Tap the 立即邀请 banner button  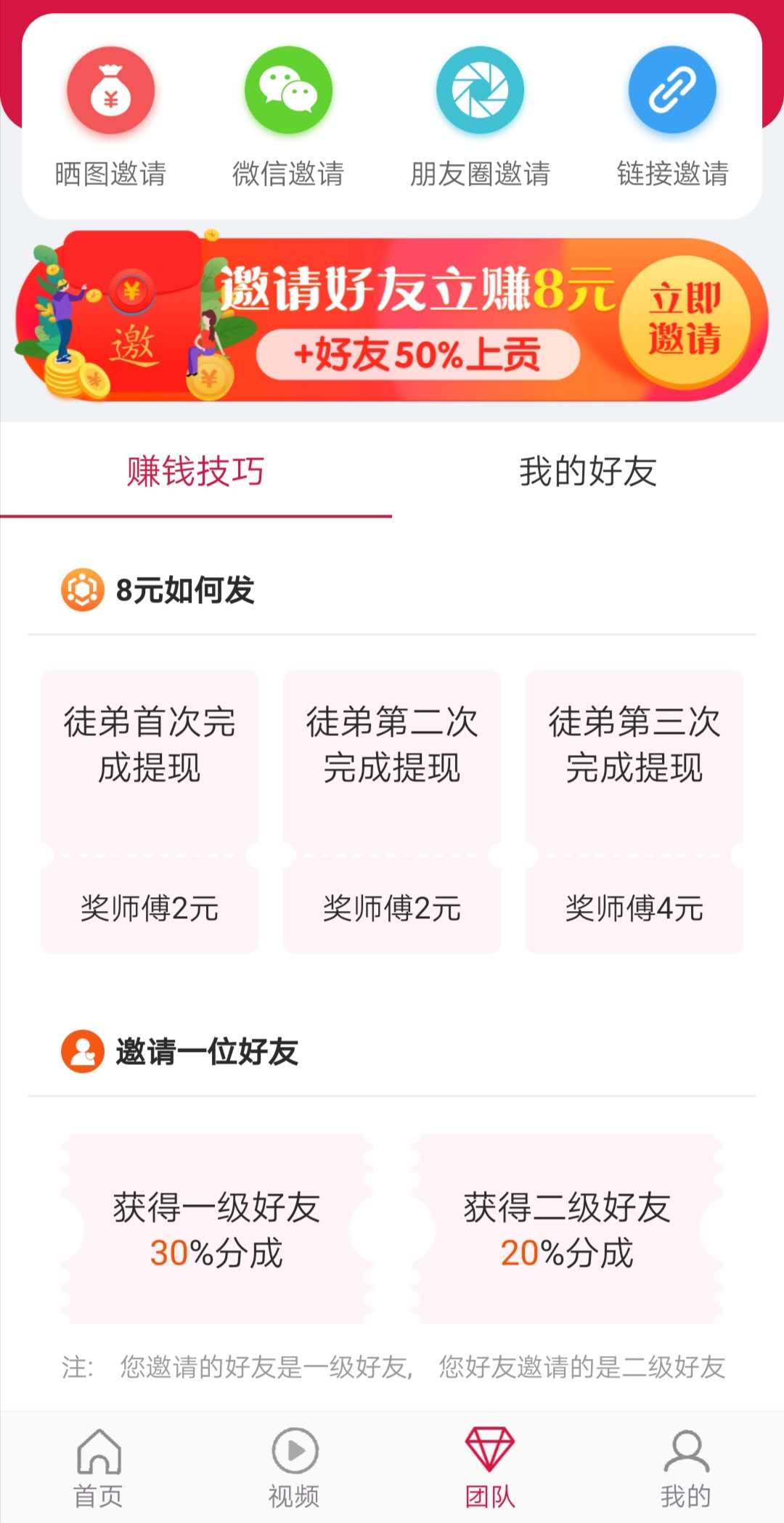[x=685, y=320]
